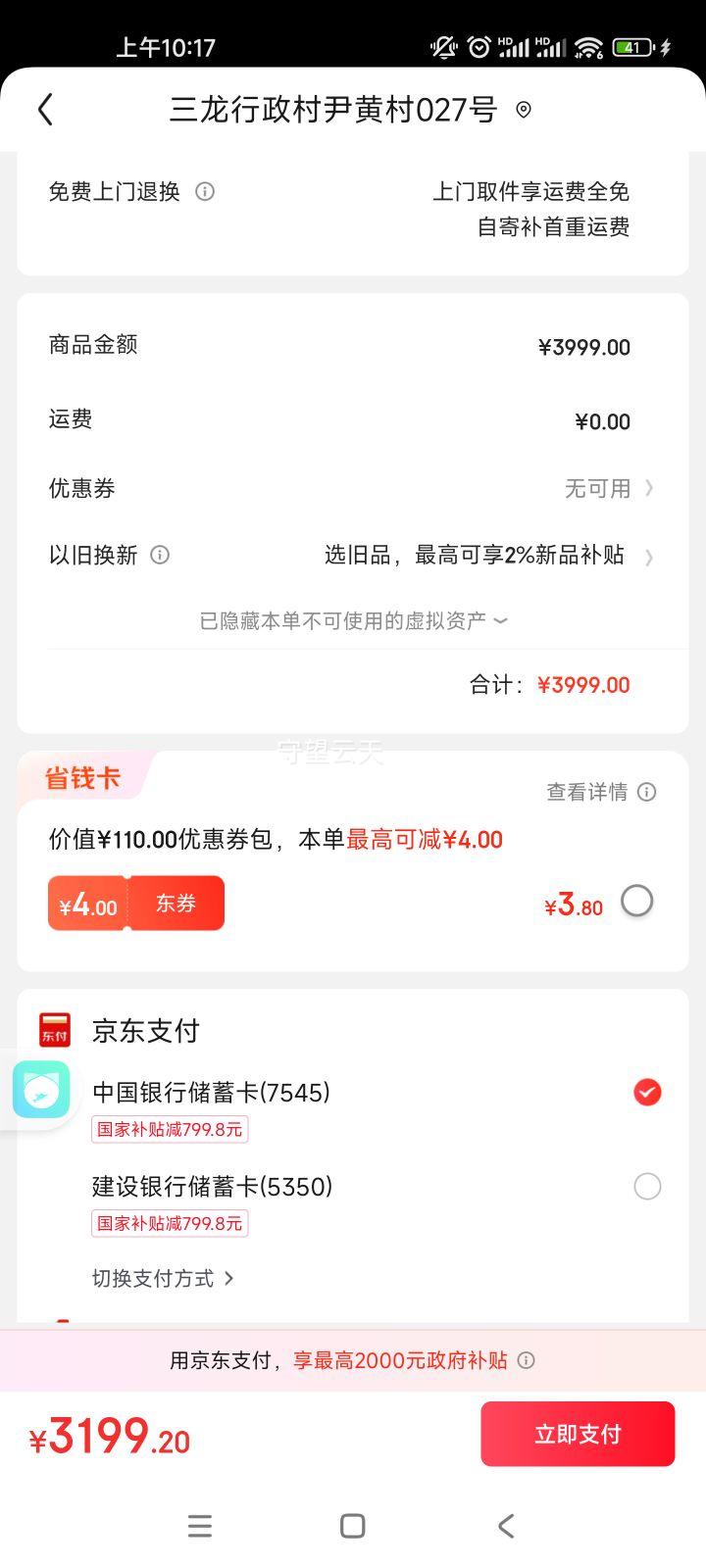The image size is (706, 1568).
Task: Open the floating assistant icon on left edge
Action: tap(40, 1090)
